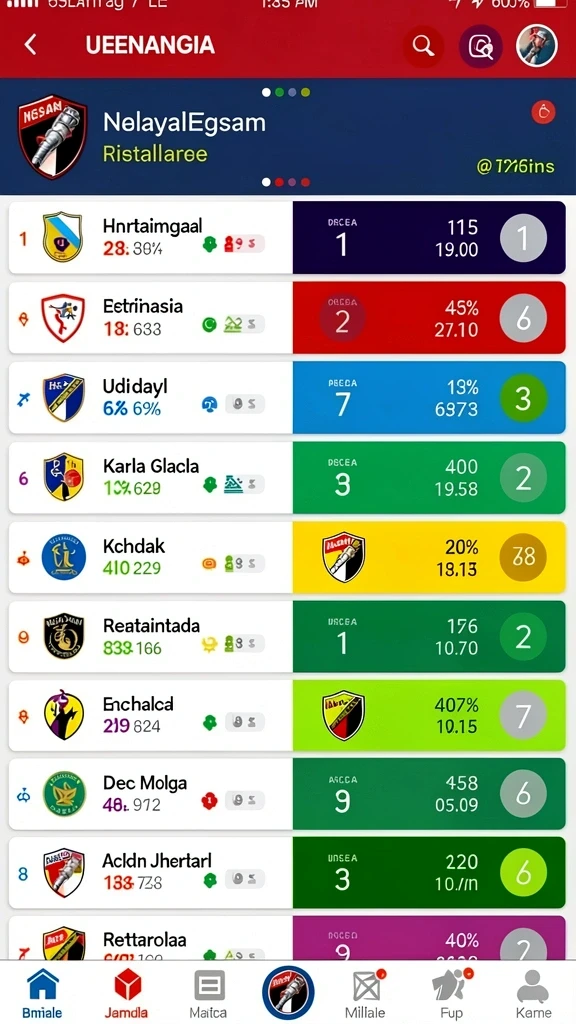Open the profile avatar in the header
The height and width of the screenshot is (1024, 576).
click(537, 46)
